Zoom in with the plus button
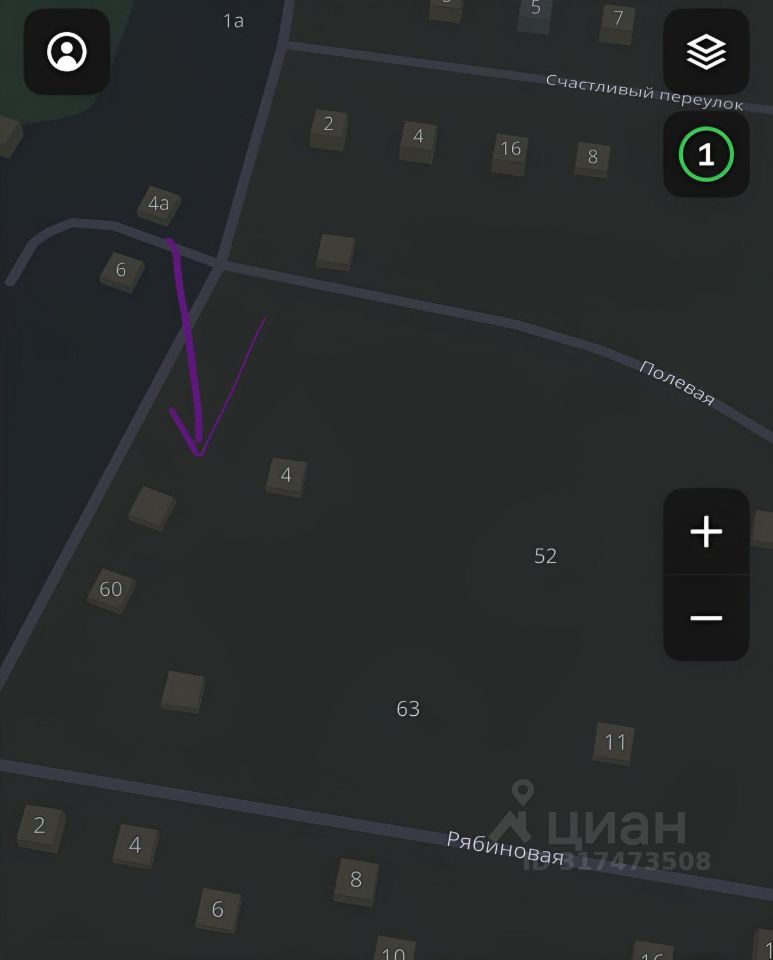Image resolution: width=773 pixels, height=960 pixels. point(706,532)
